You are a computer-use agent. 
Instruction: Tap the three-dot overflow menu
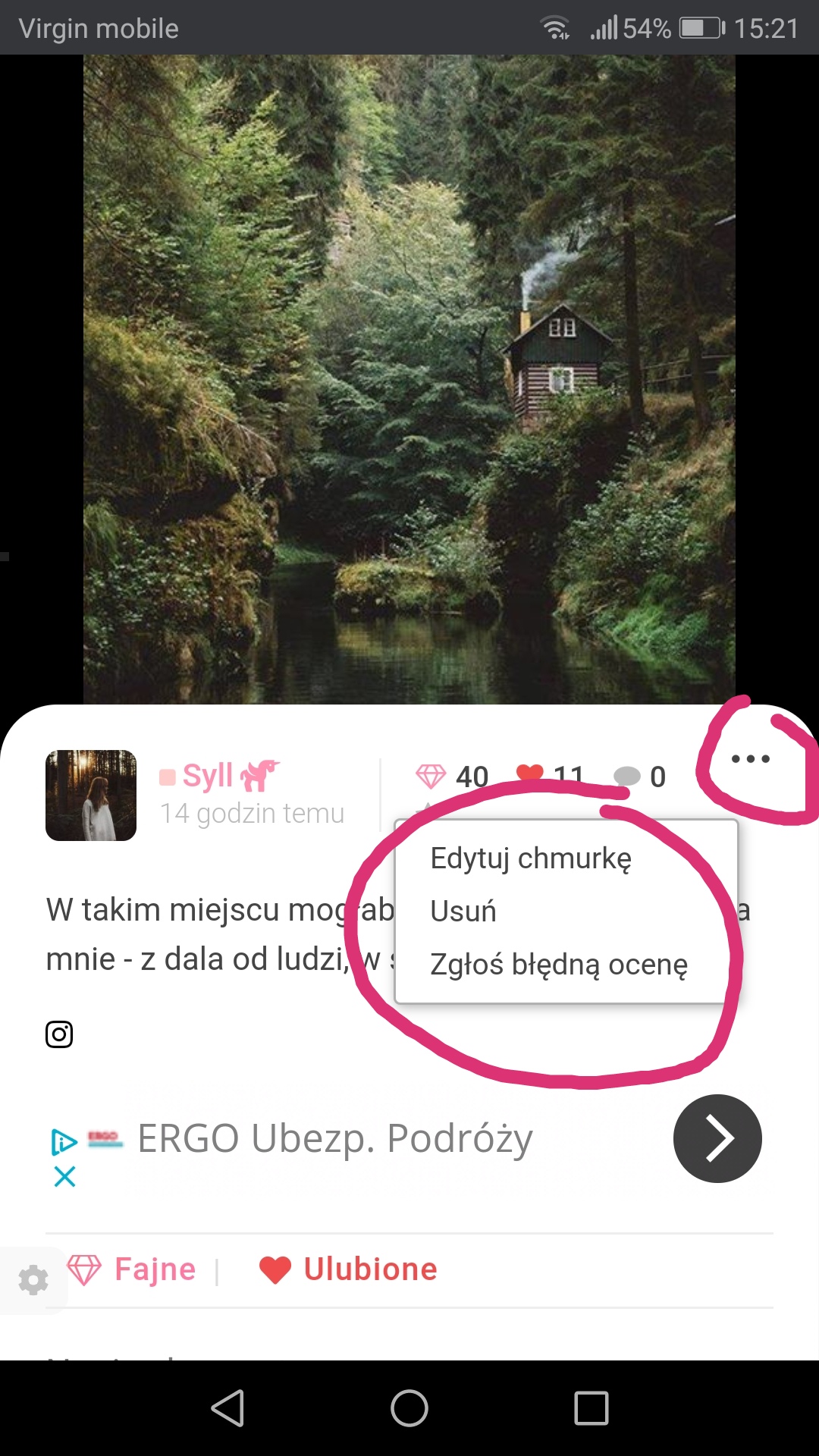(750, 759)
